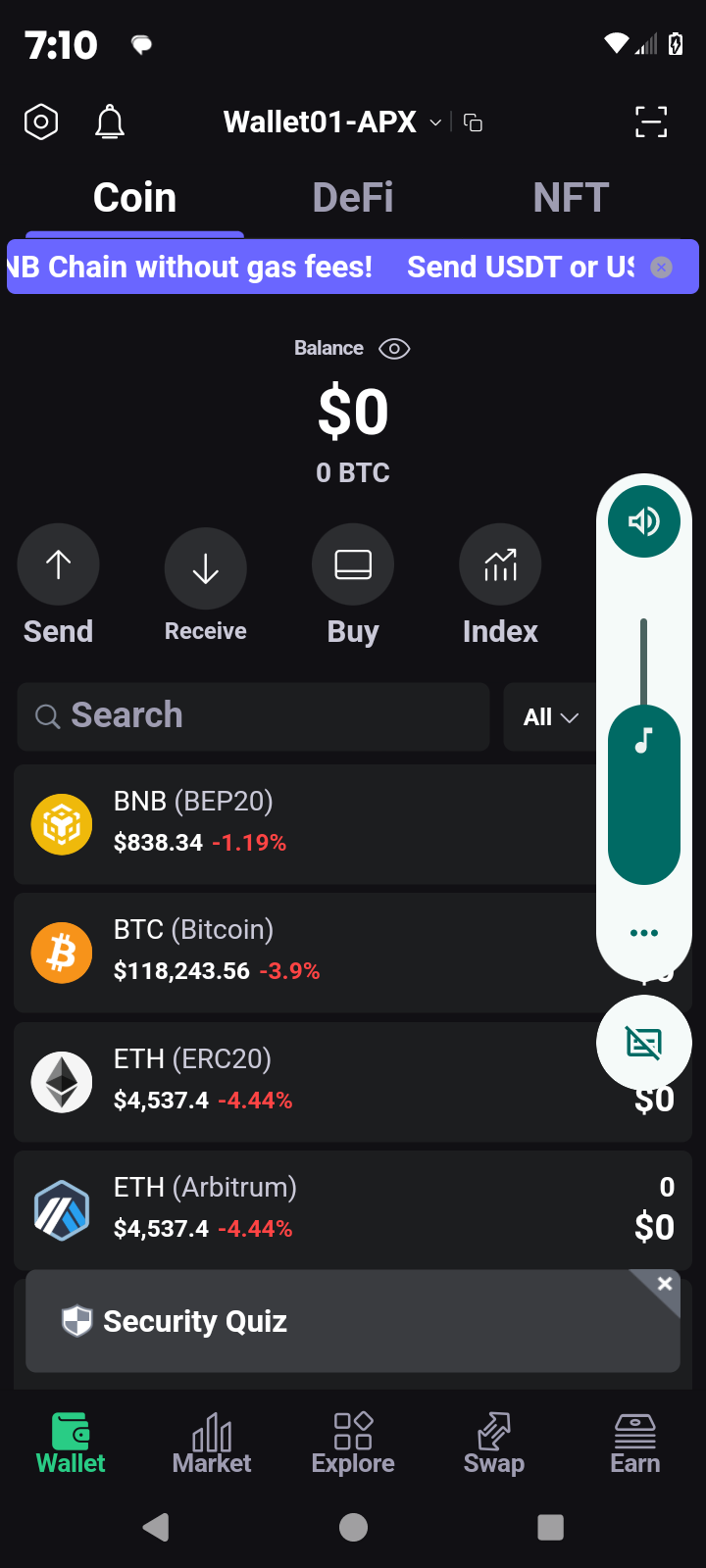Hide the balance with the eye icon
Viewport: 706px width, 1568px height.
click(394, 349)
